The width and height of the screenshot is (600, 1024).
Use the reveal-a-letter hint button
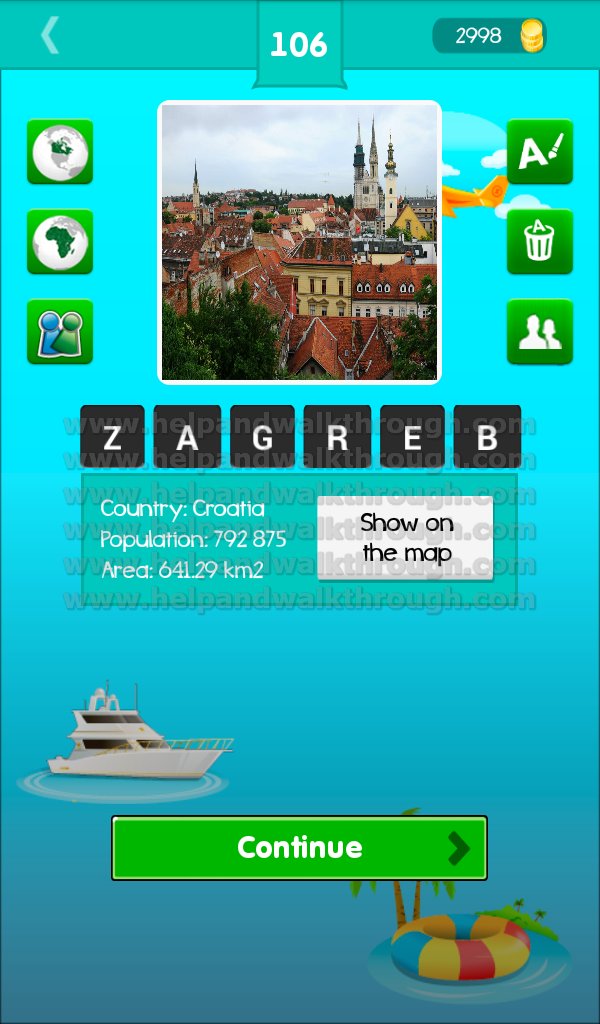click(x=540, y=152)
